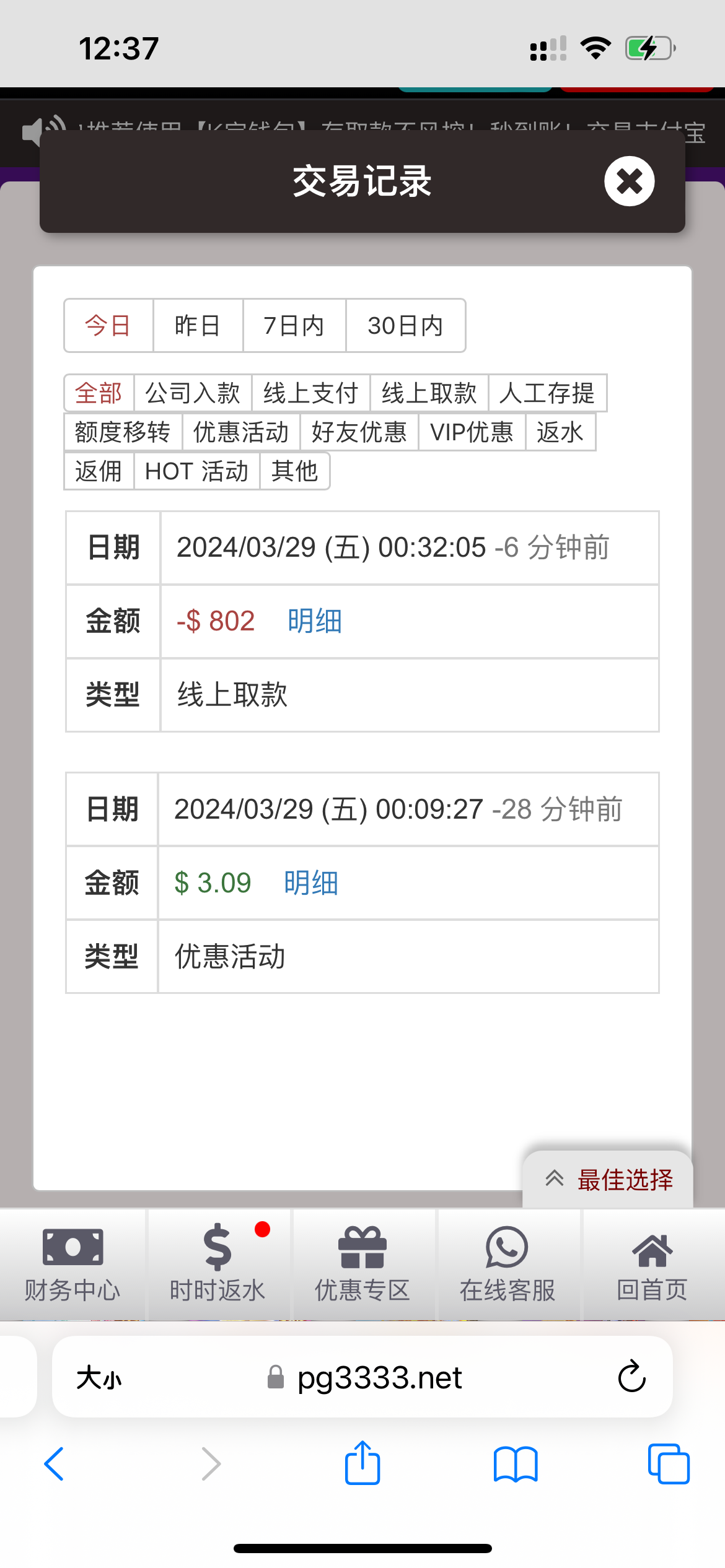Image resolution: width=725 pixels, height=1568 pixels.
Task: Select the 30日内 date range
Action: (x=405, y=326)
